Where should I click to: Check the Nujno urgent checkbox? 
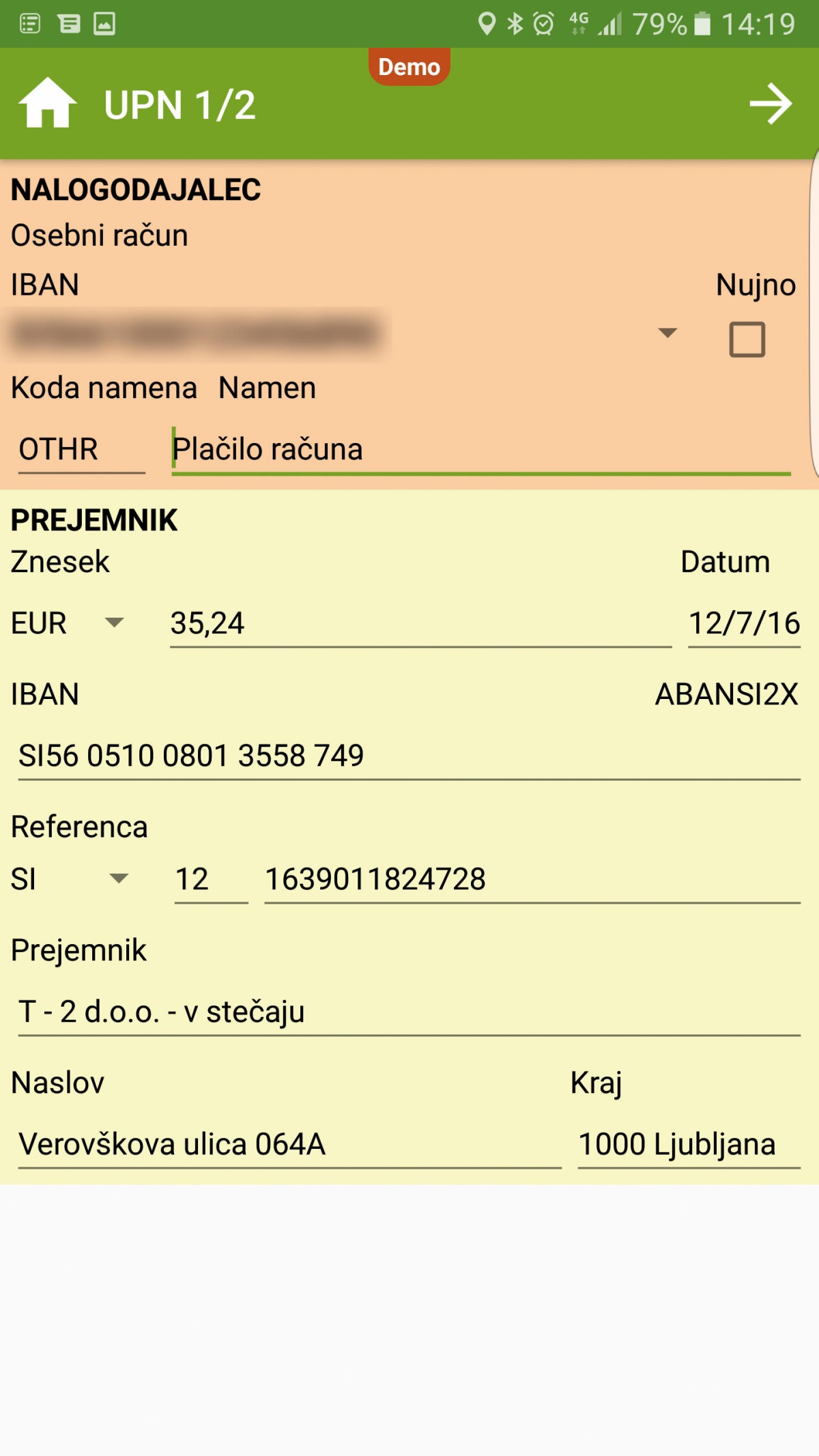[x=747, y=339]
